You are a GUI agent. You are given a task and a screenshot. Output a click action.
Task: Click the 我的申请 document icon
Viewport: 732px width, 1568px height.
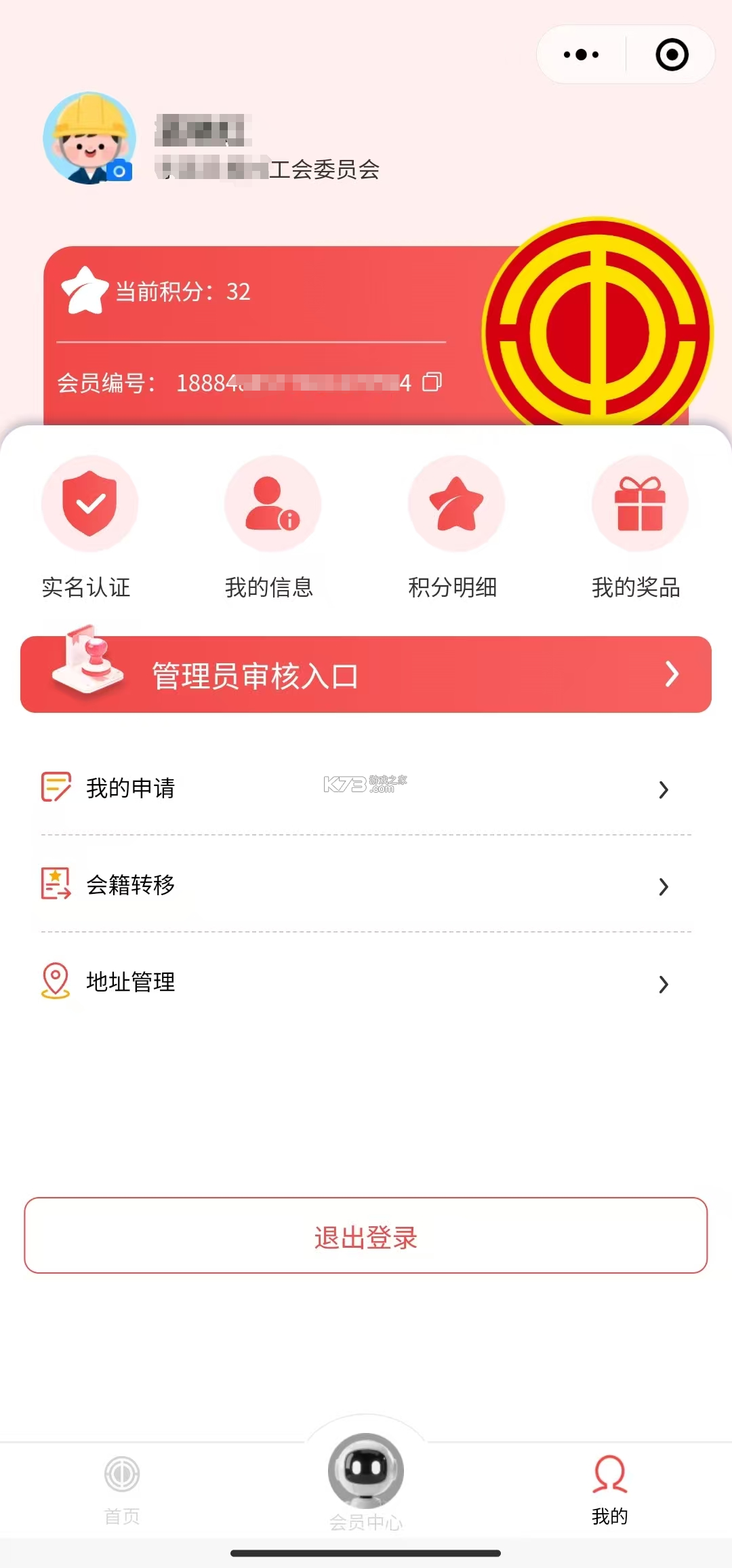pyautogui.click(x=54, y=788)
